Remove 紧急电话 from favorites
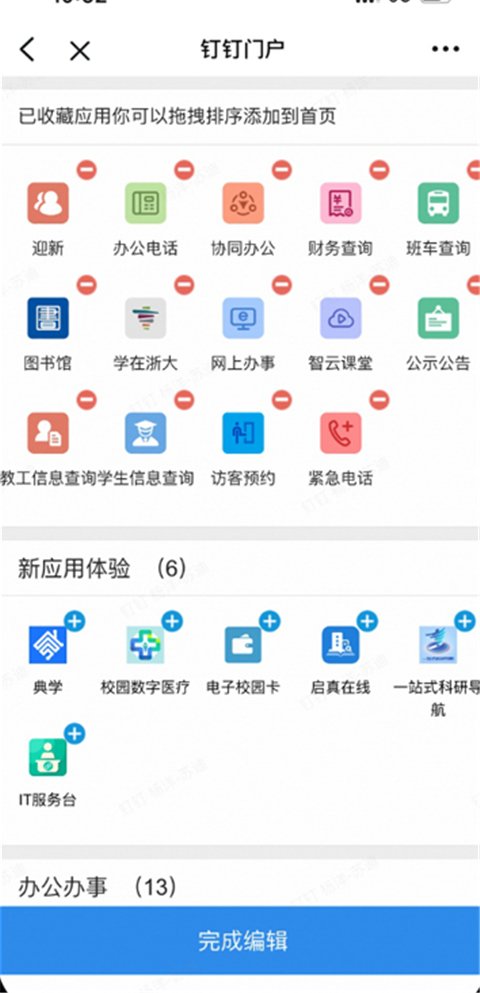 point(379,400)
